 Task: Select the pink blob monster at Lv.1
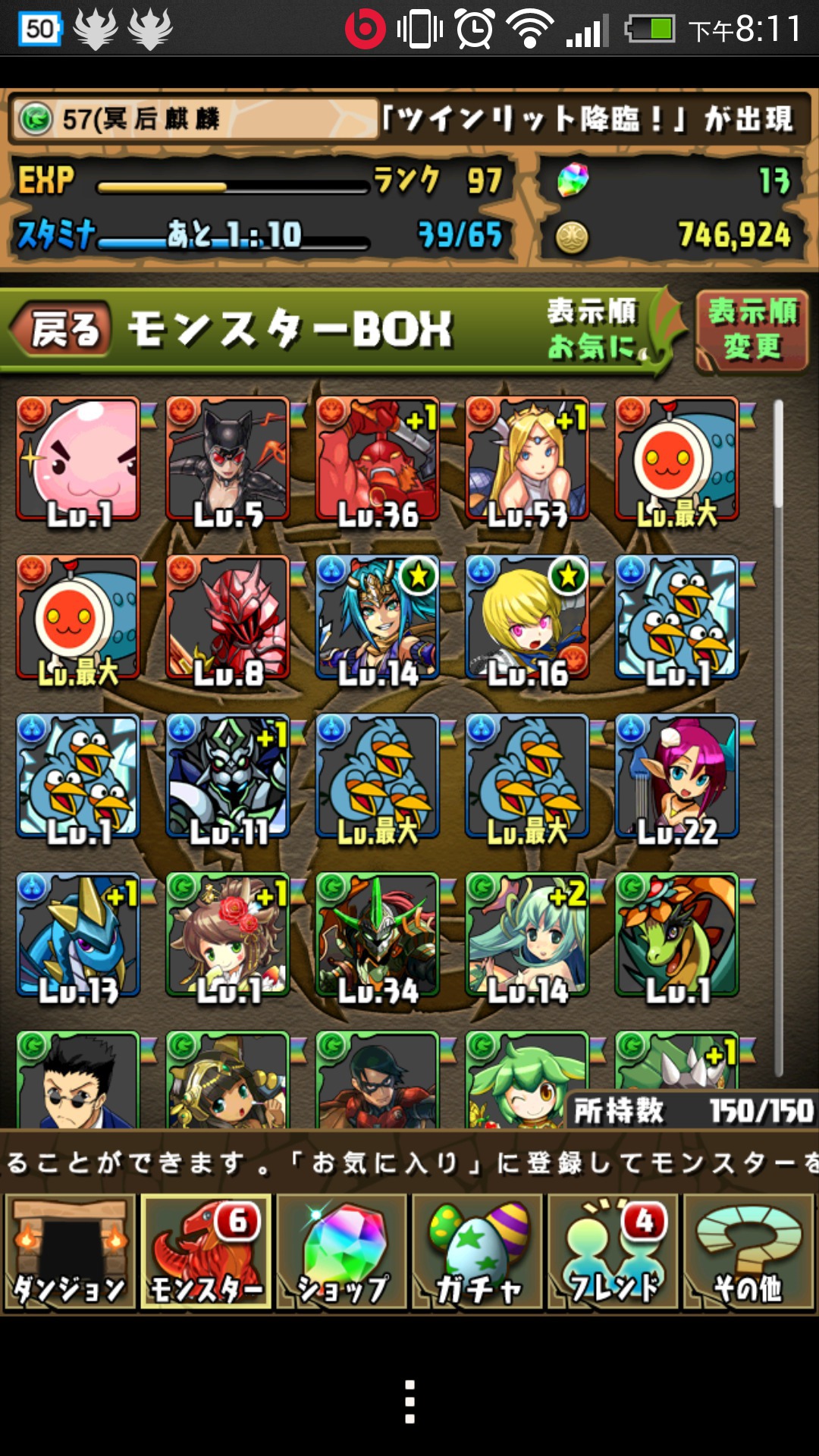point(78,460)
